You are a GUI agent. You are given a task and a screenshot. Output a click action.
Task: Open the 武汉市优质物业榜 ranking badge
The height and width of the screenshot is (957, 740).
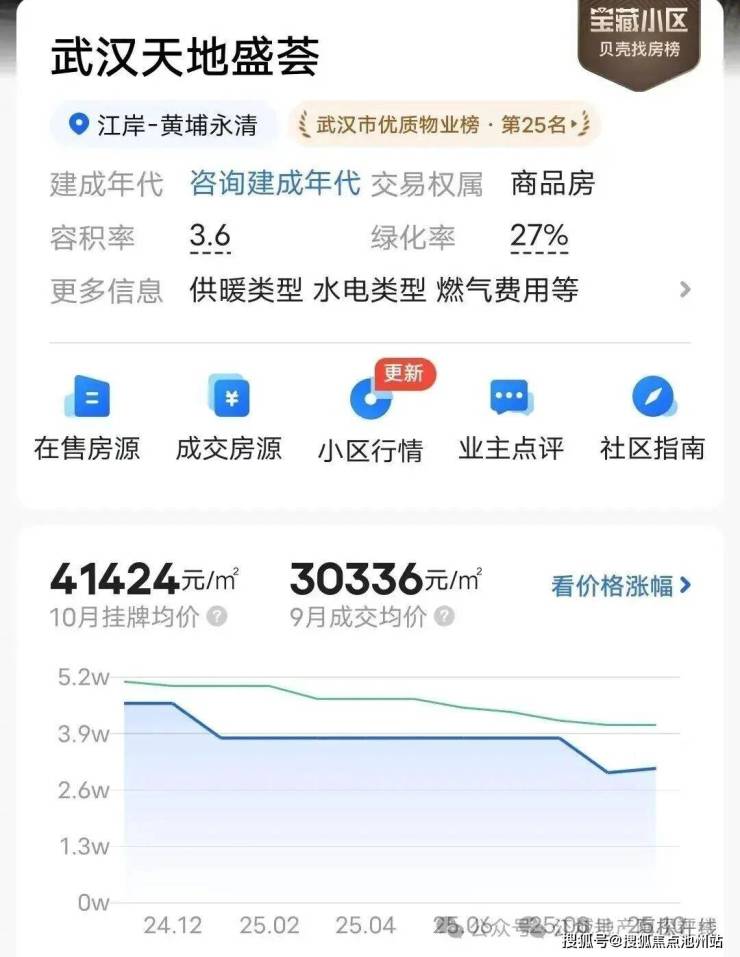(x=444, y=125)
